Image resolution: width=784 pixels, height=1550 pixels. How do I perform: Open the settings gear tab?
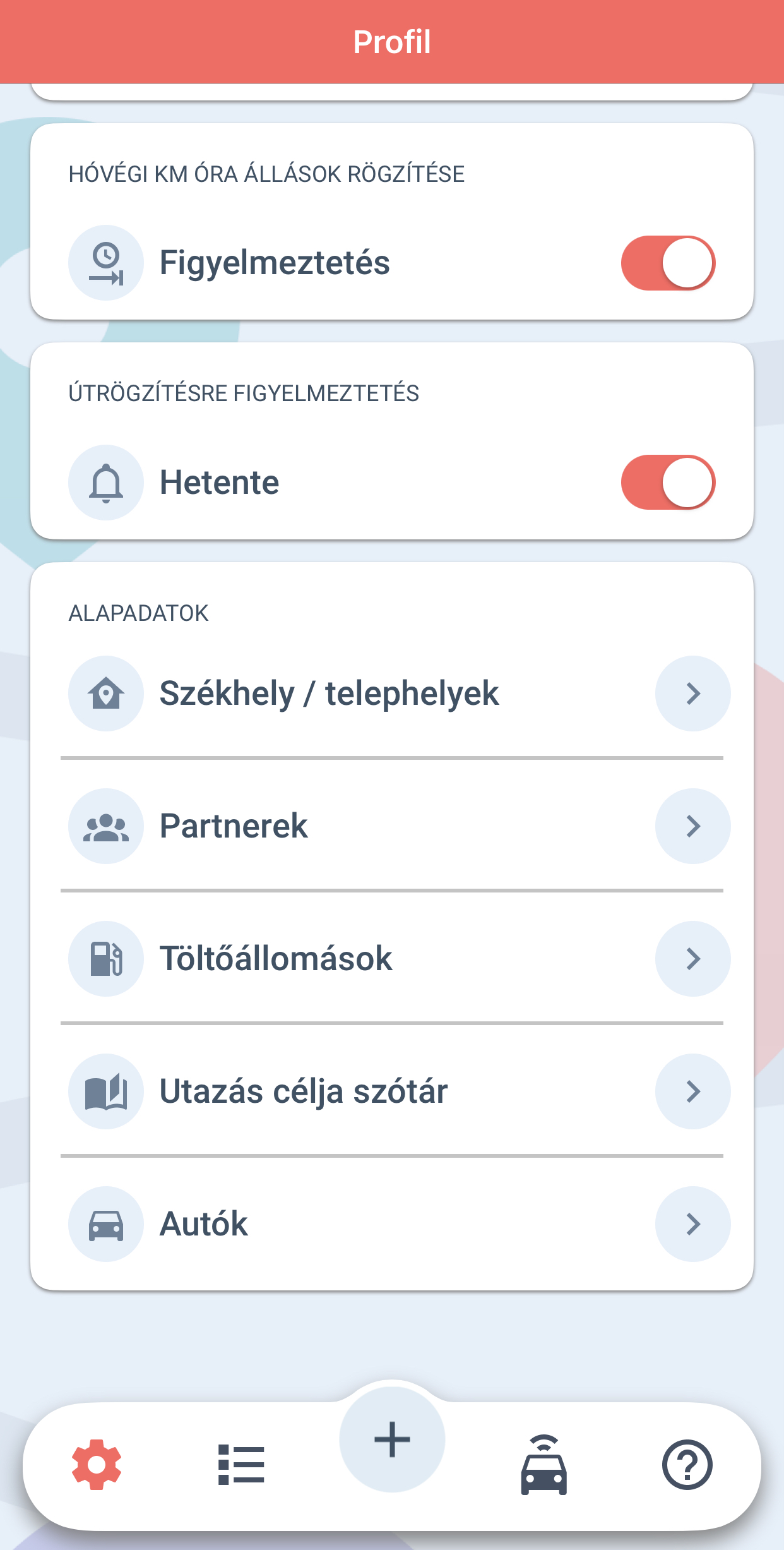coord(97,1465)
